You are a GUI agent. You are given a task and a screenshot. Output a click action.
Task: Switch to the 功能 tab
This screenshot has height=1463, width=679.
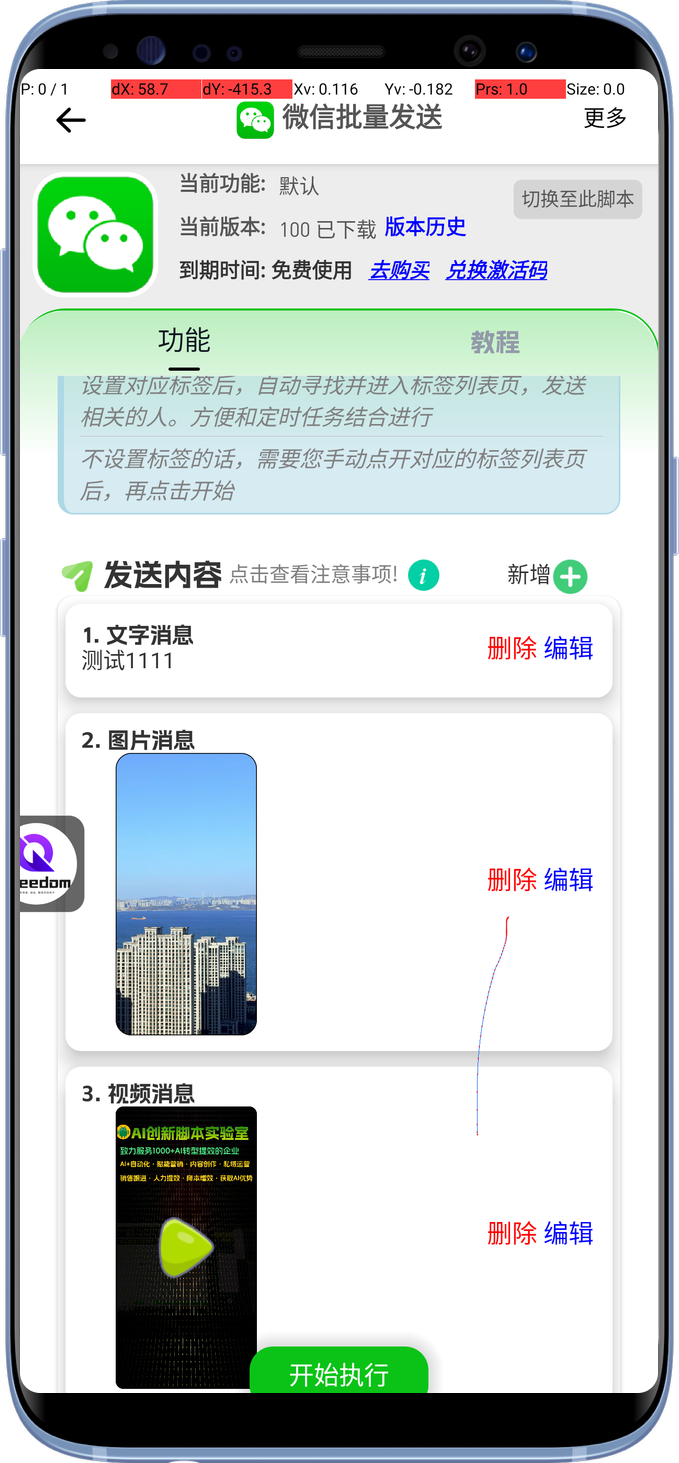click(x=184, y=341)
